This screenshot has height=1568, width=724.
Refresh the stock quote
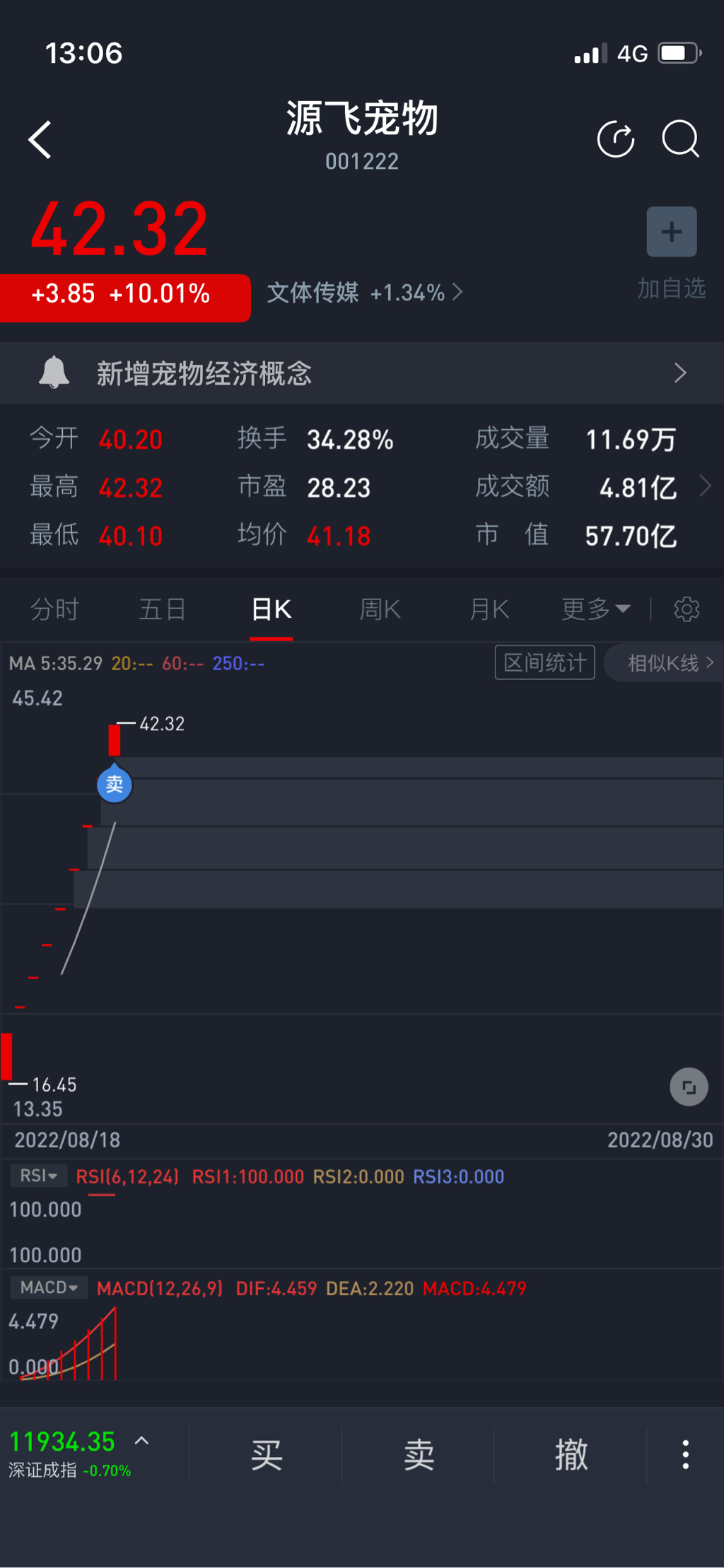tap(615, 139)
